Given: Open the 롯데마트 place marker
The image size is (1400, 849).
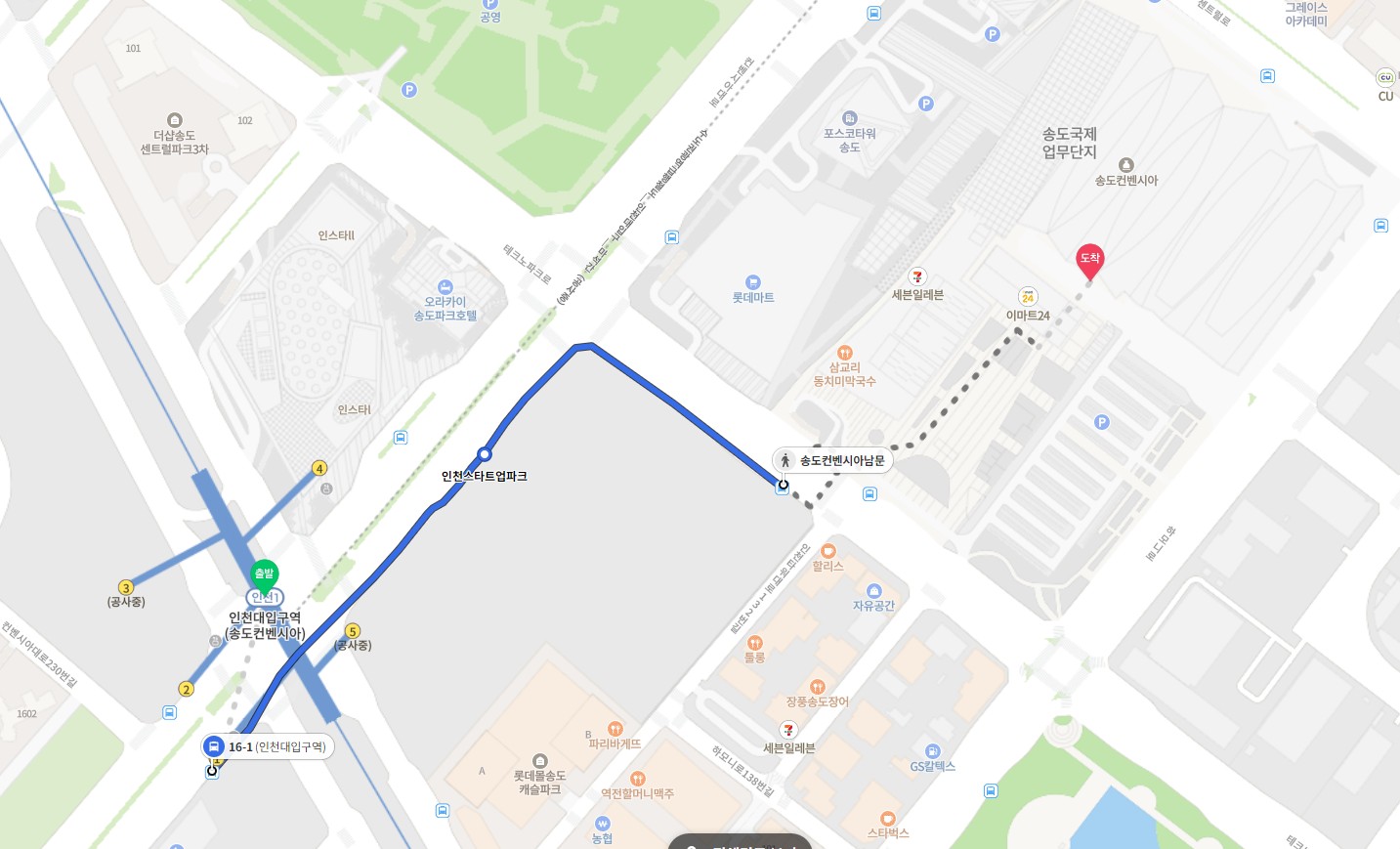Looking at the screenshot, I should coord(752,283).
